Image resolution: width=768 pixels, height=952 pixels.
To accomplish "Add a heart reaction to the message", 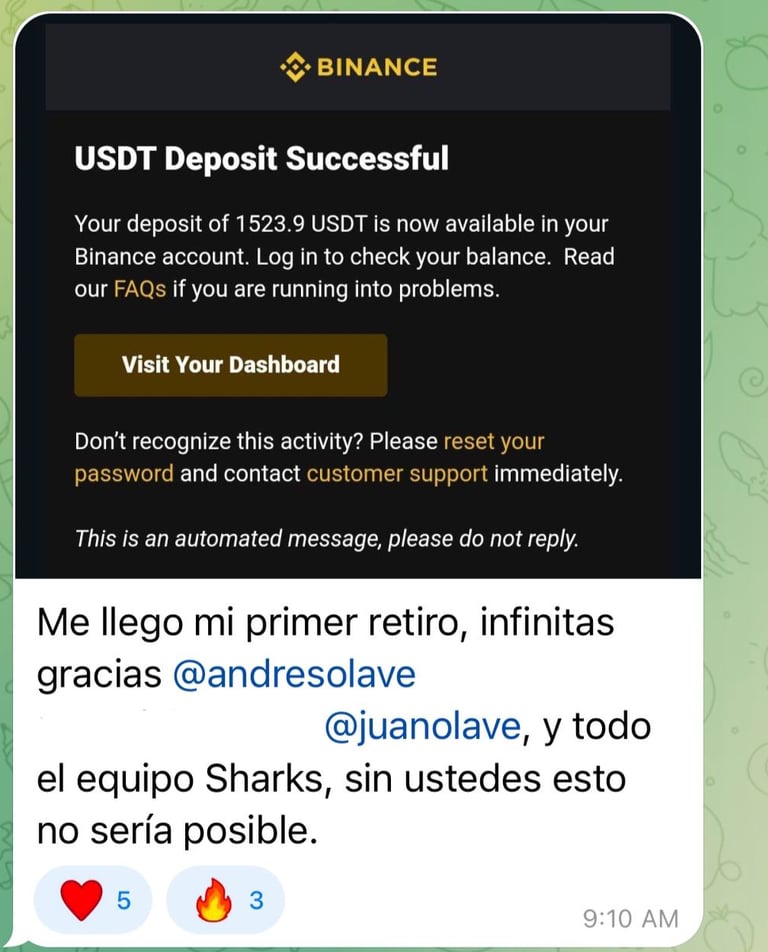I will [x=92, y=900].
